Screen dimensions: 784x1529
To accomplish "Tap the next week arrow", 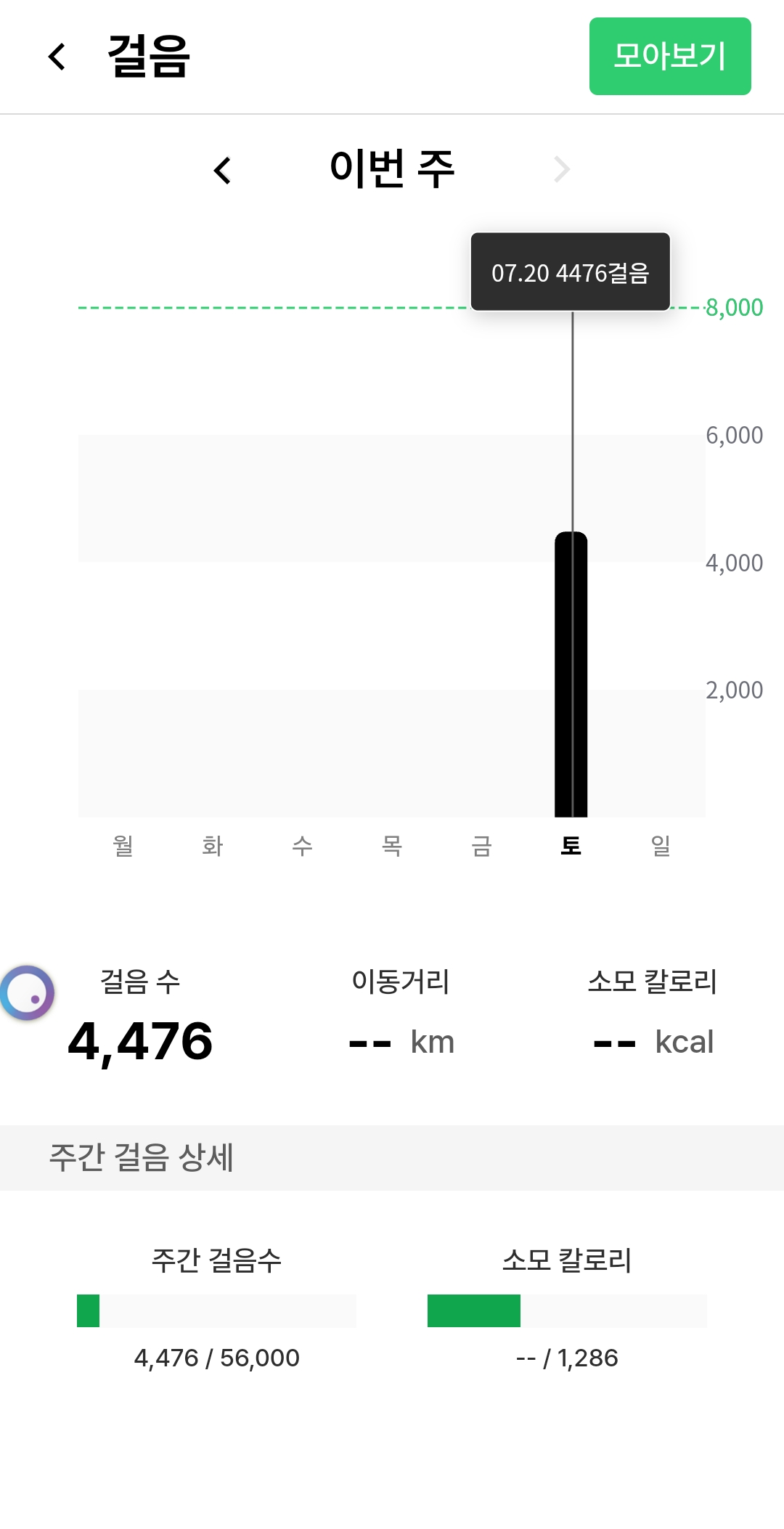I will (562, 170).
